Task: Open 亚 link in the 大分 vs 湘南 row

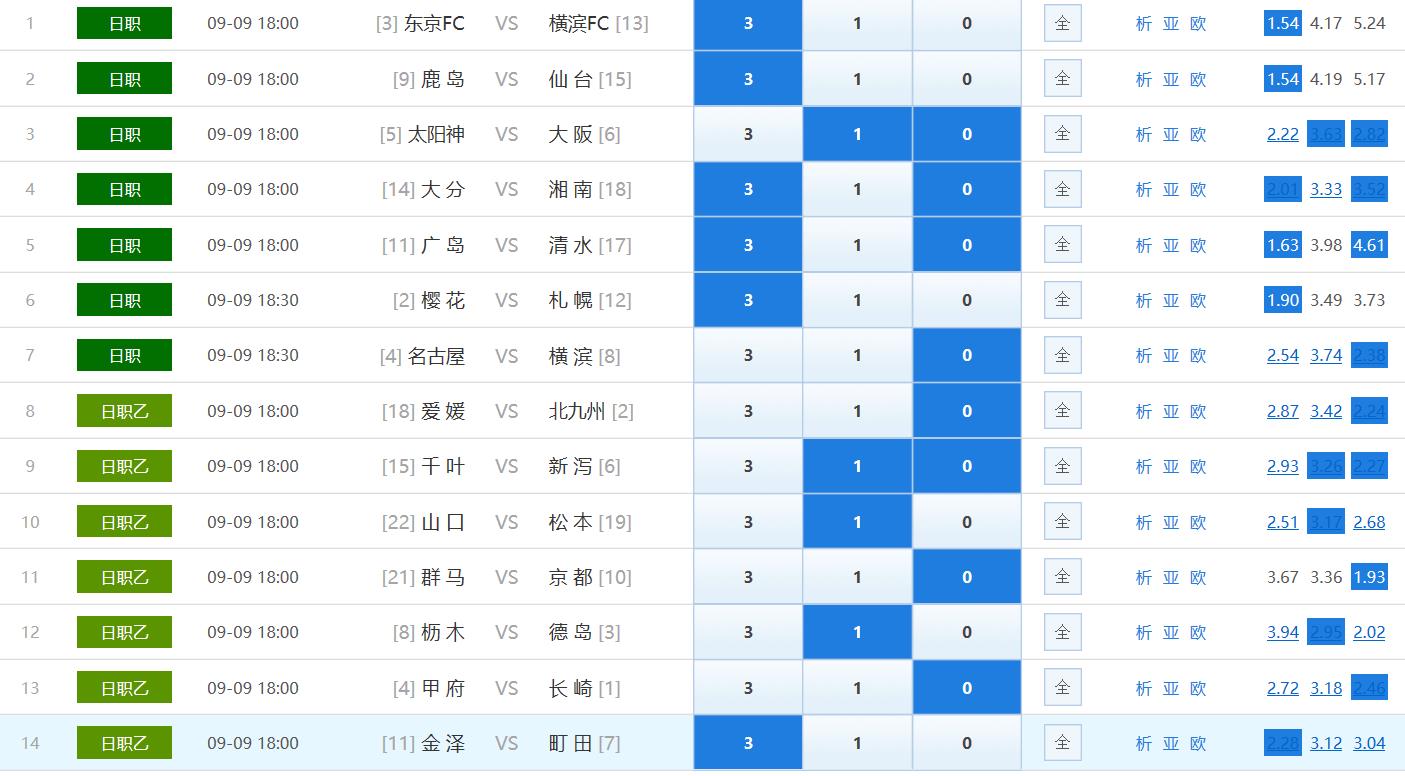Action: click(1171, 190)
